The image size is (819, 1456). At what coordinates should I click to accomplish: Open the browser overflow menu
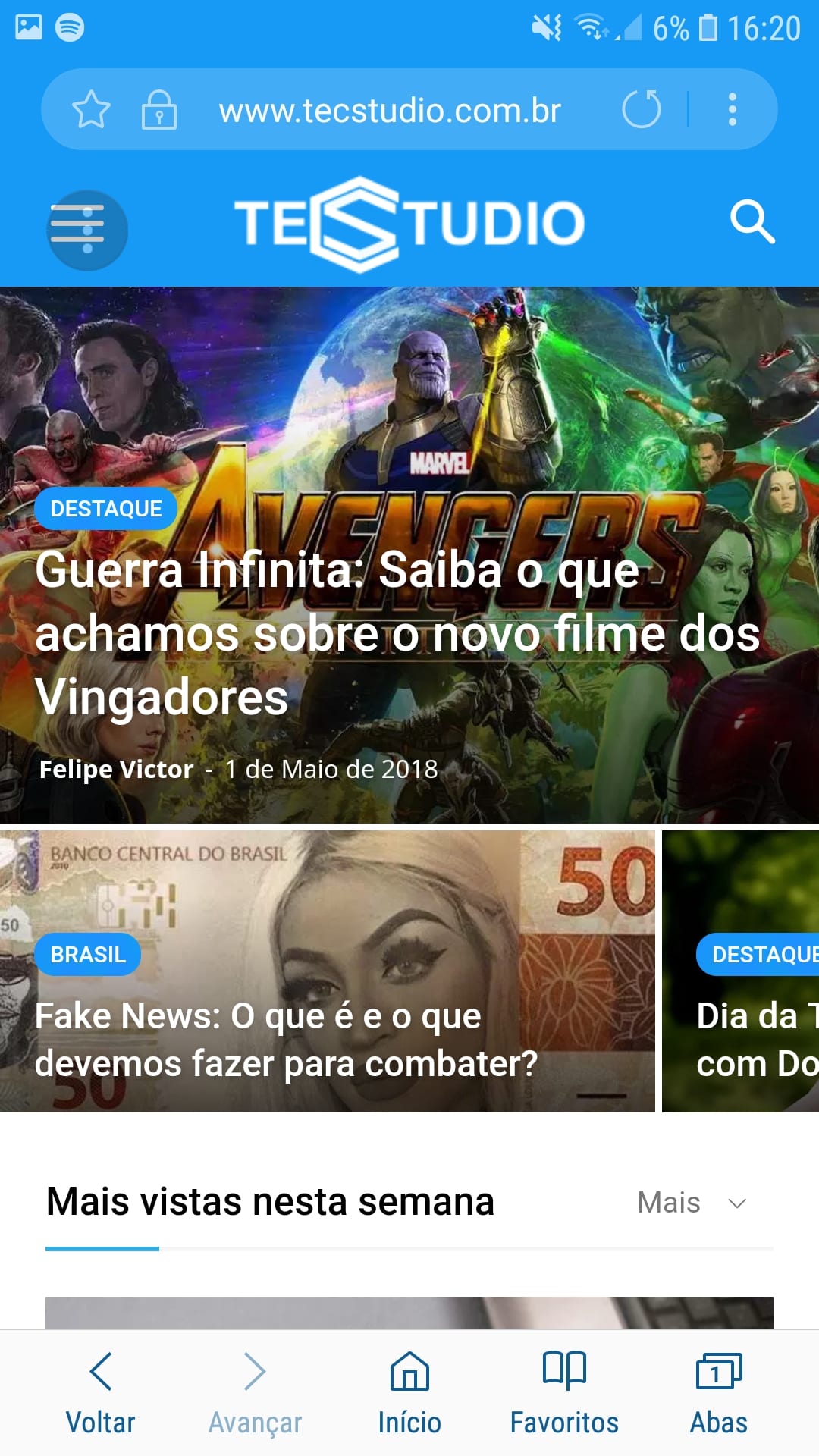click(x=732, y=109)
